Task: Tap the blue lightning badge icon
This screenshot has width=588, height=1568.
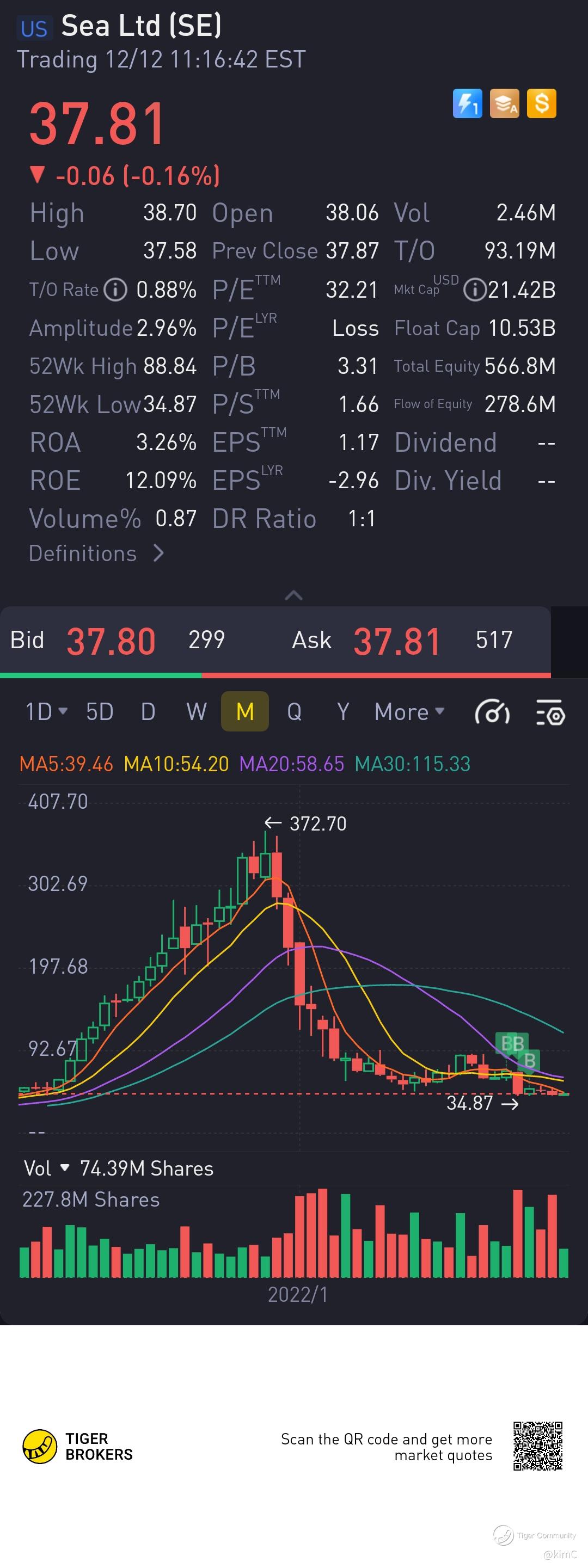Action: tap(468, 103)
